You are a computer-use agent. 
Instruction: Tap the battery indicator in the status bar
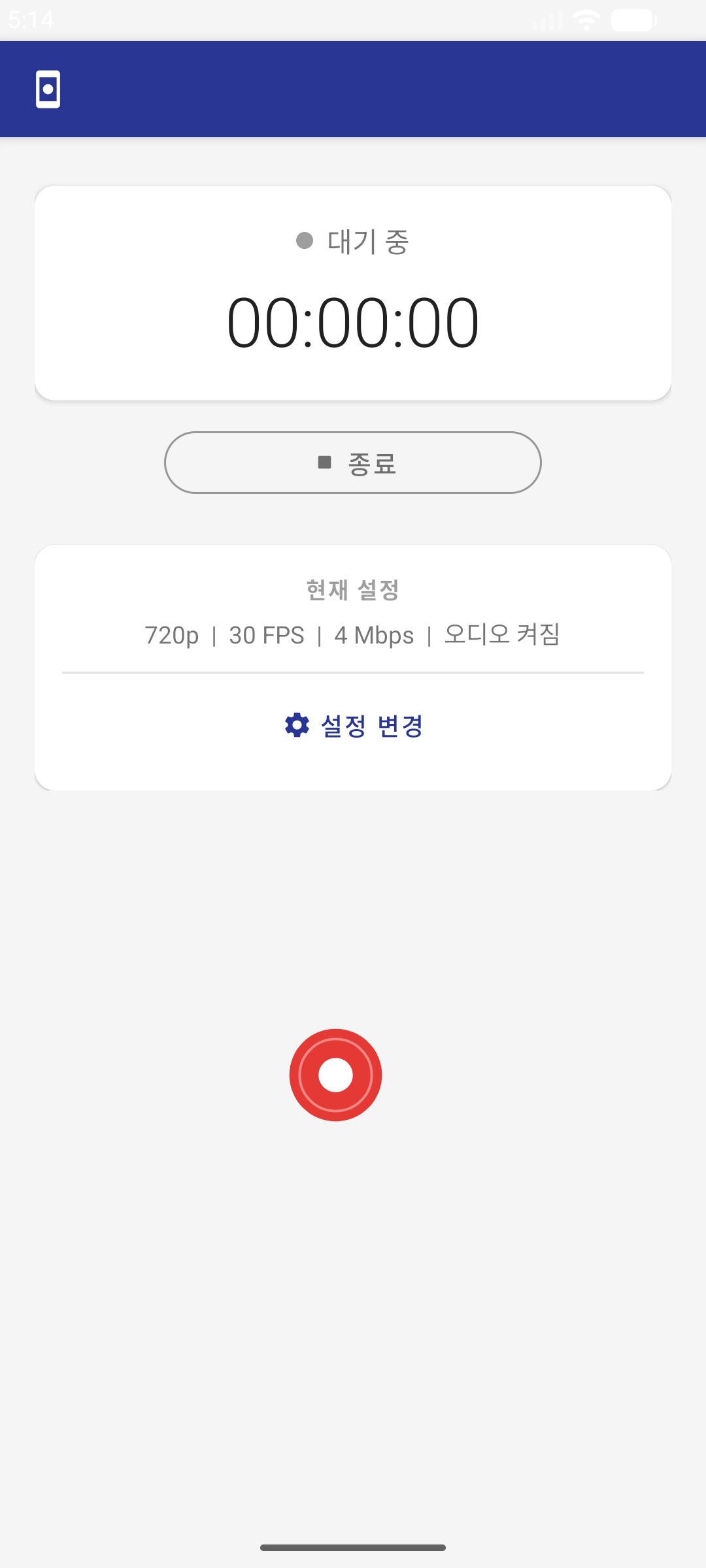pos(631,20)
